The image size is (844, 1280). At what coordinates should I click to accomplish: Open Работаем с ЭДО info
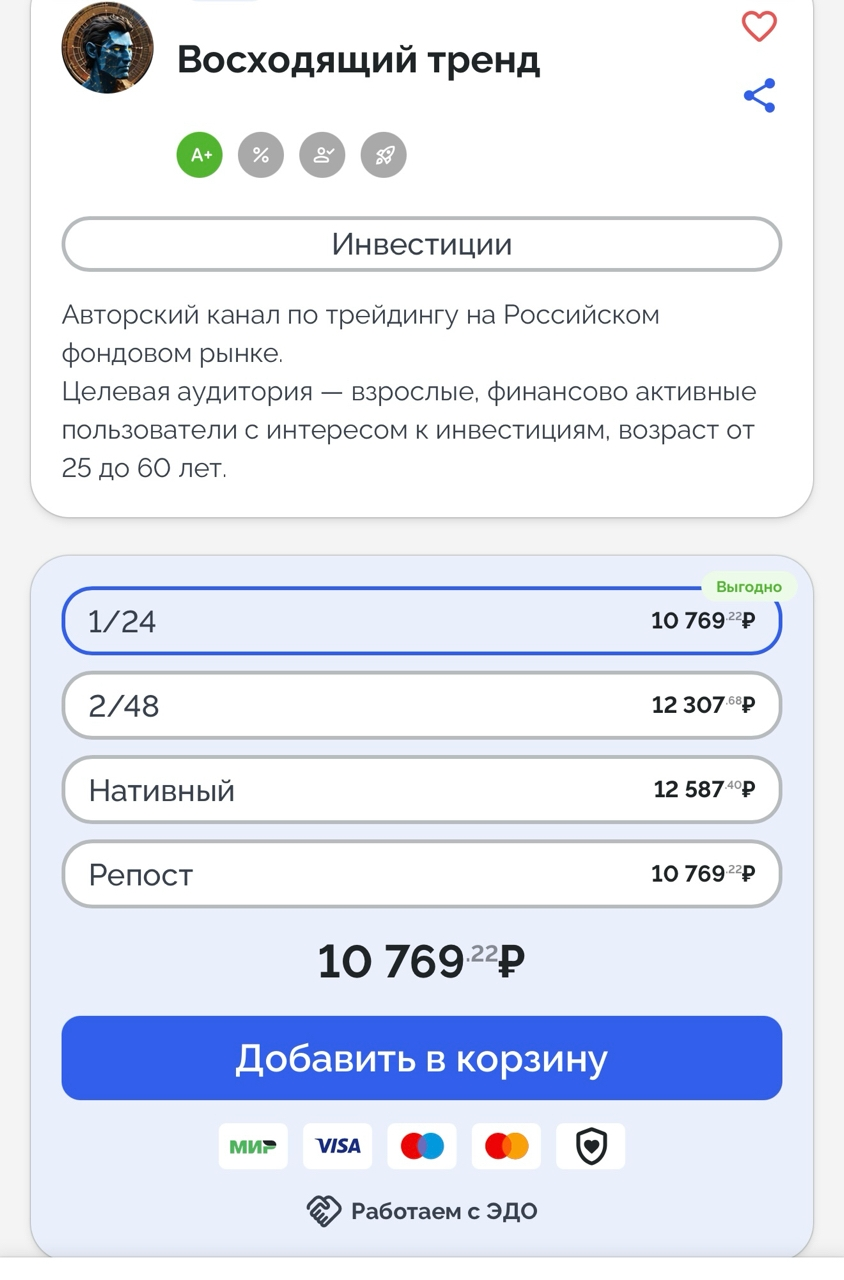(421, 1211)
